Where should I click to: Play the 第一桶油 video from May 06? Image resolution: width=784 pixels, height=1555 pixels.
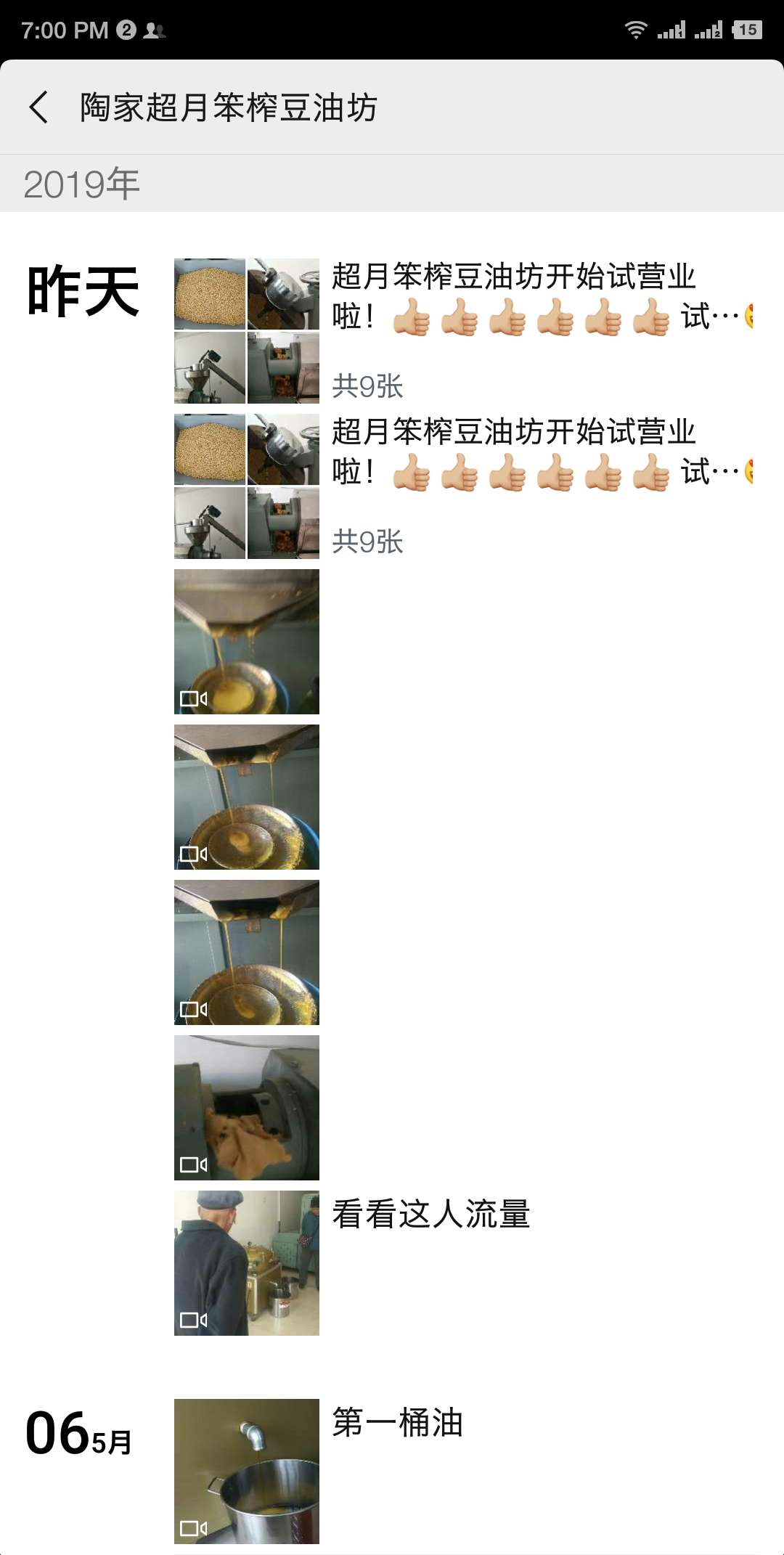coord(246,1471)
